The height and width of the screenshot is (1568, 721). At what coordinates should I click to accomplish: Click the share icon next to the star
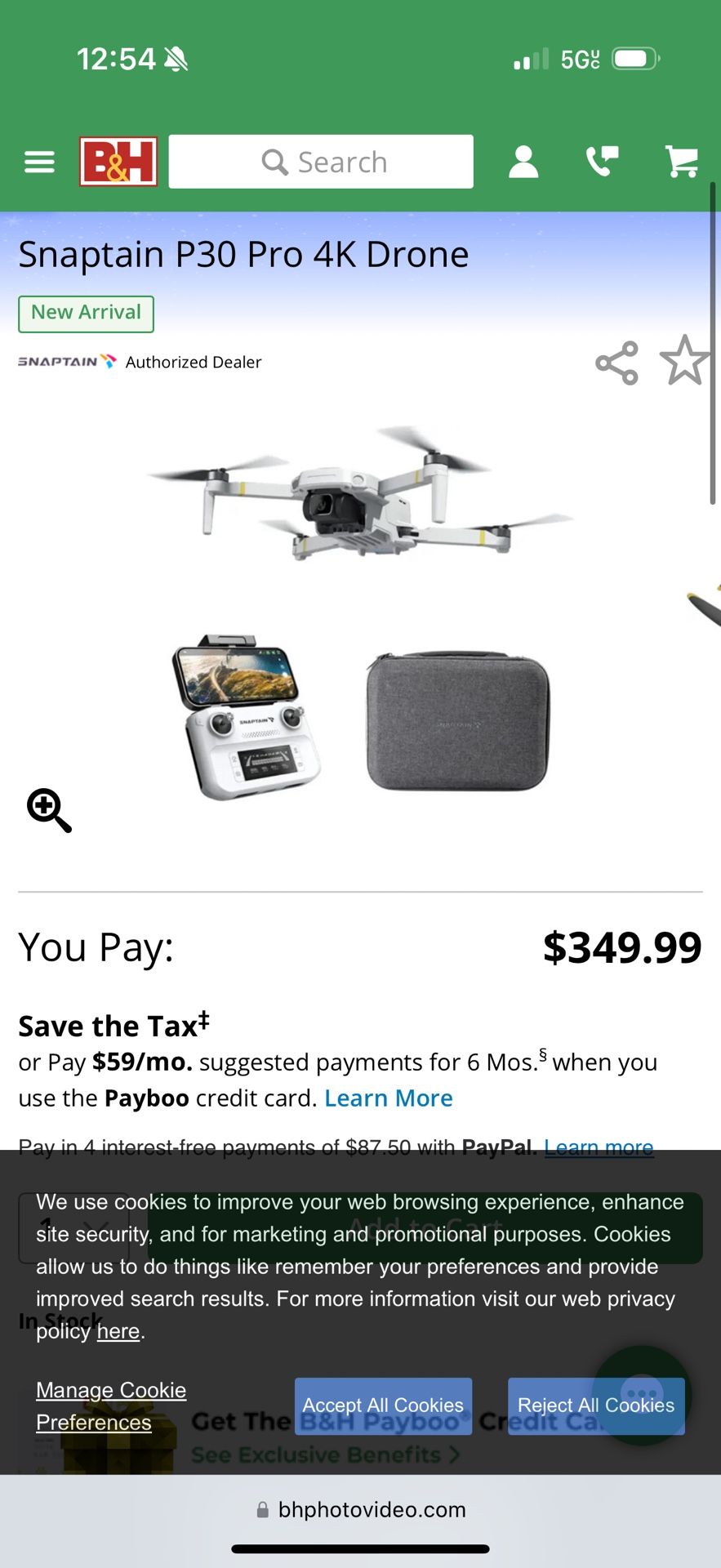(616, 363)
